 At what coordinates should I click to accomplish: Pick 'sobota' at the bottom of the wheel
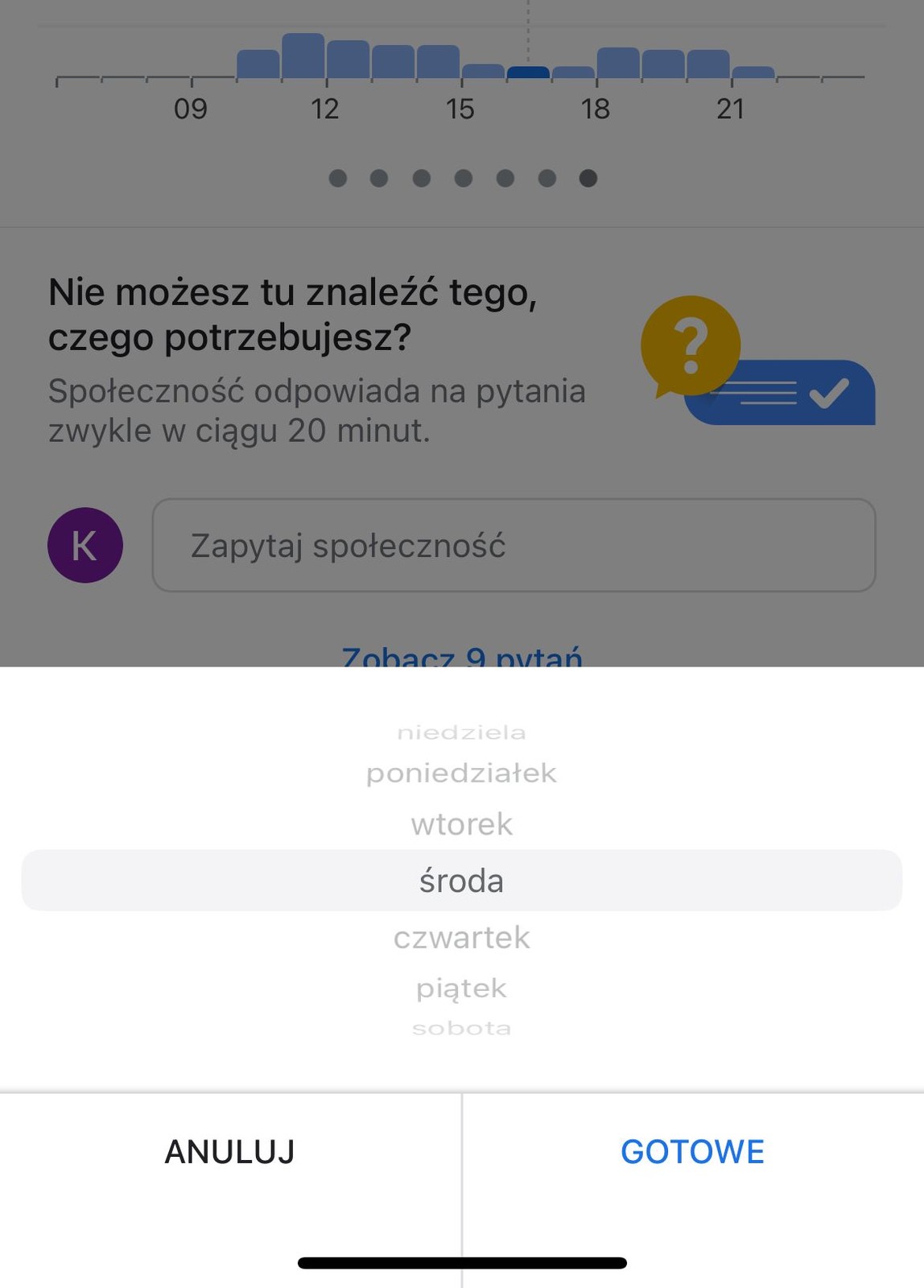pyautogui.click(x=461, y=1028)
